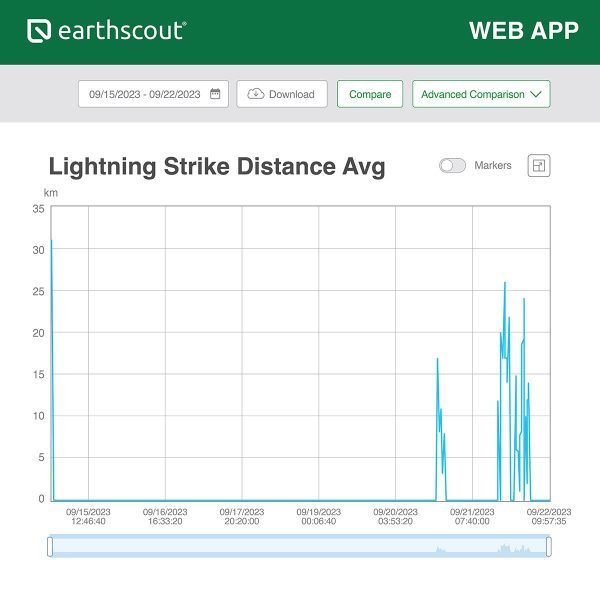Tap the Compare button
600x600 pixels.
[x=369, y=94]
